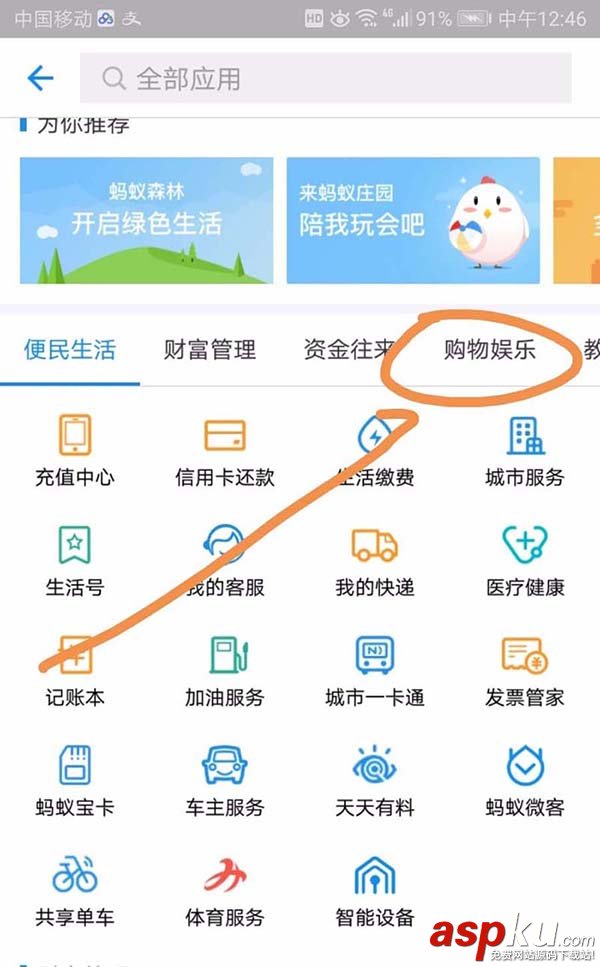Open 充值中心
Screen dimensions: 600x967
point(75,450)
